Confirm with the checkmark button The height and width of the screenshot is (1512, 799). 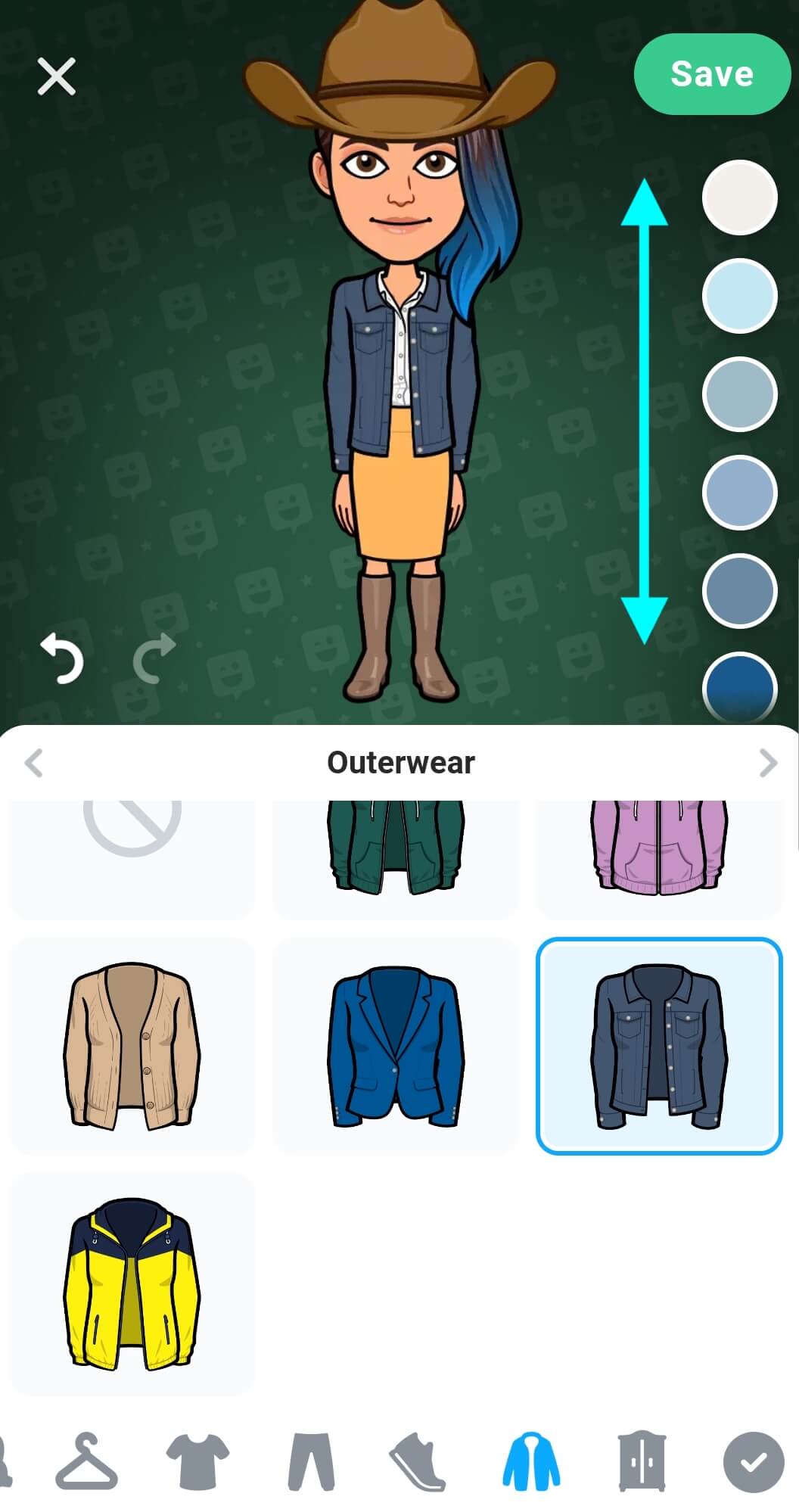point(754,1462)
